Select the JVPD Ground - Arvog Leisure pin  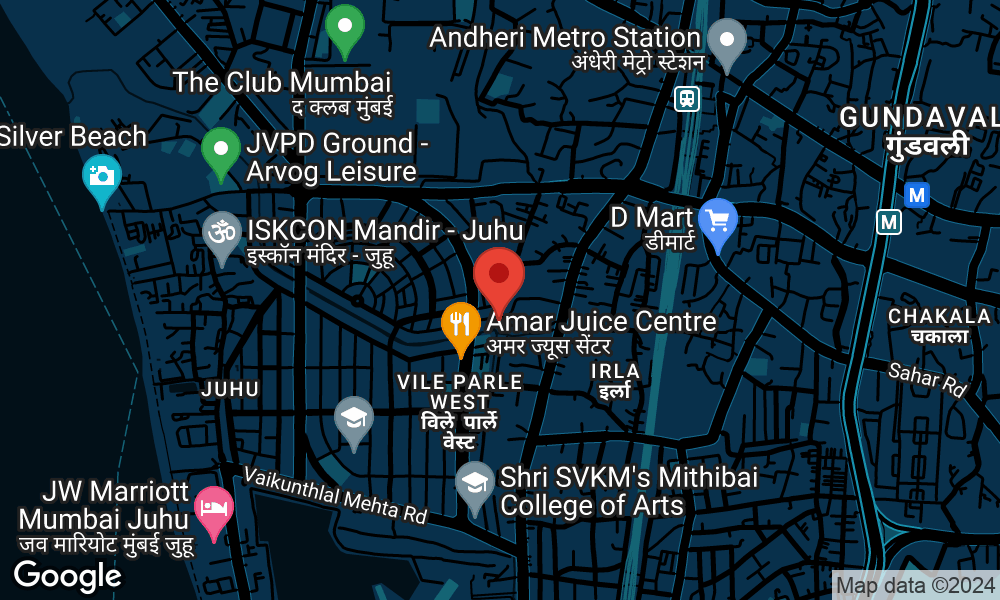221,151
